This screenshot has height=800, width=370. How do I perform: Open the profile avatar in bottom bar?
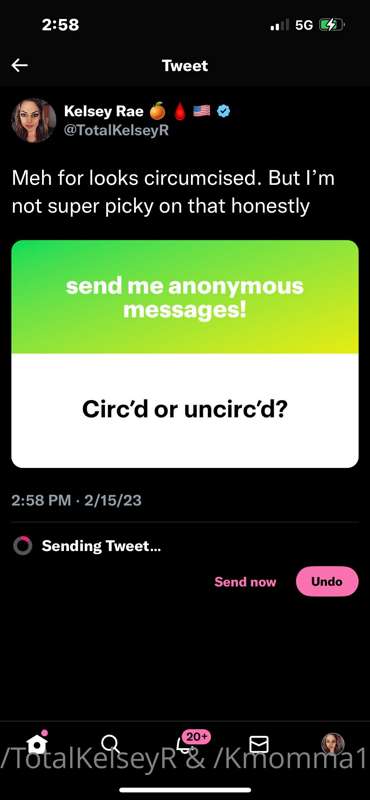coord(333,744)
